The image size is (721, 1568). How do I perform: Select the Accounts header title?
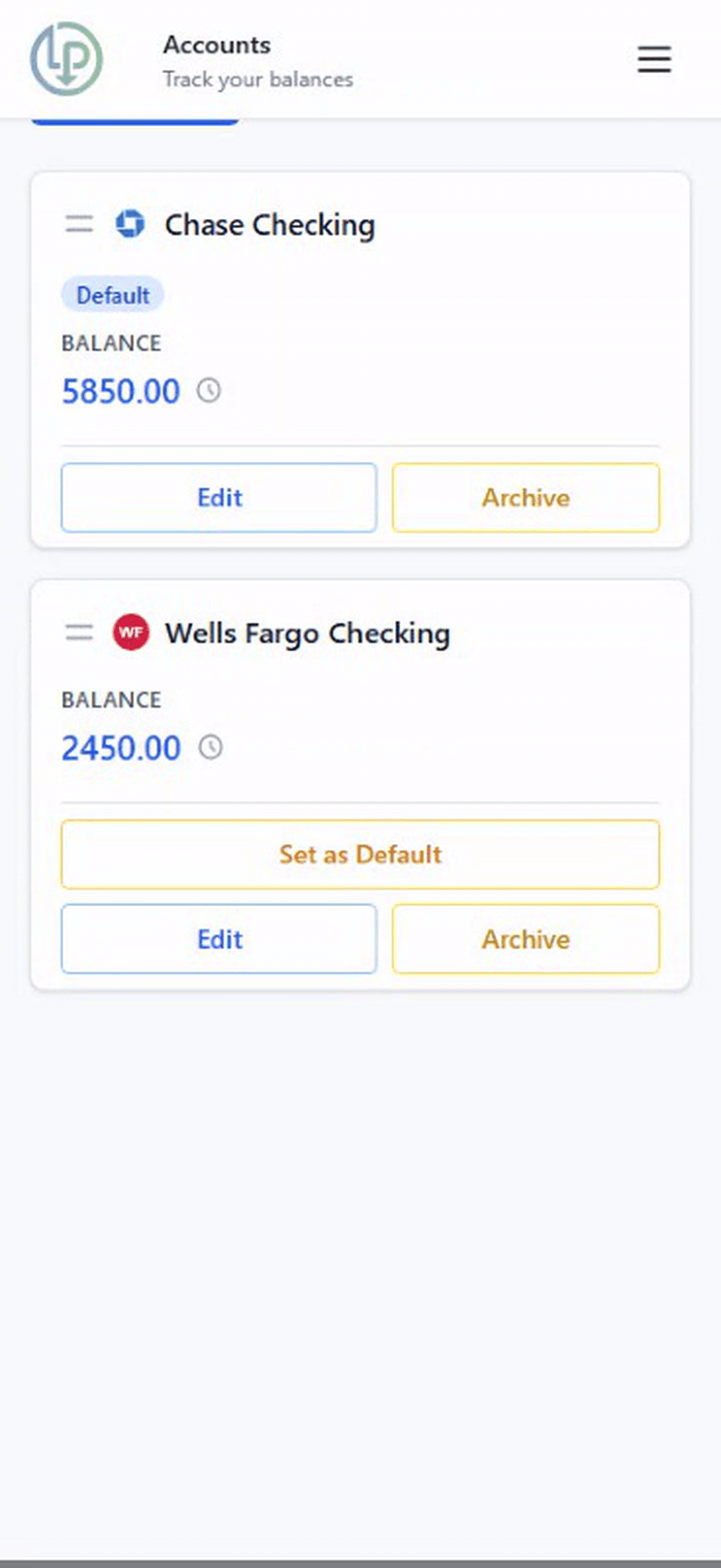(x=216, y=44)
